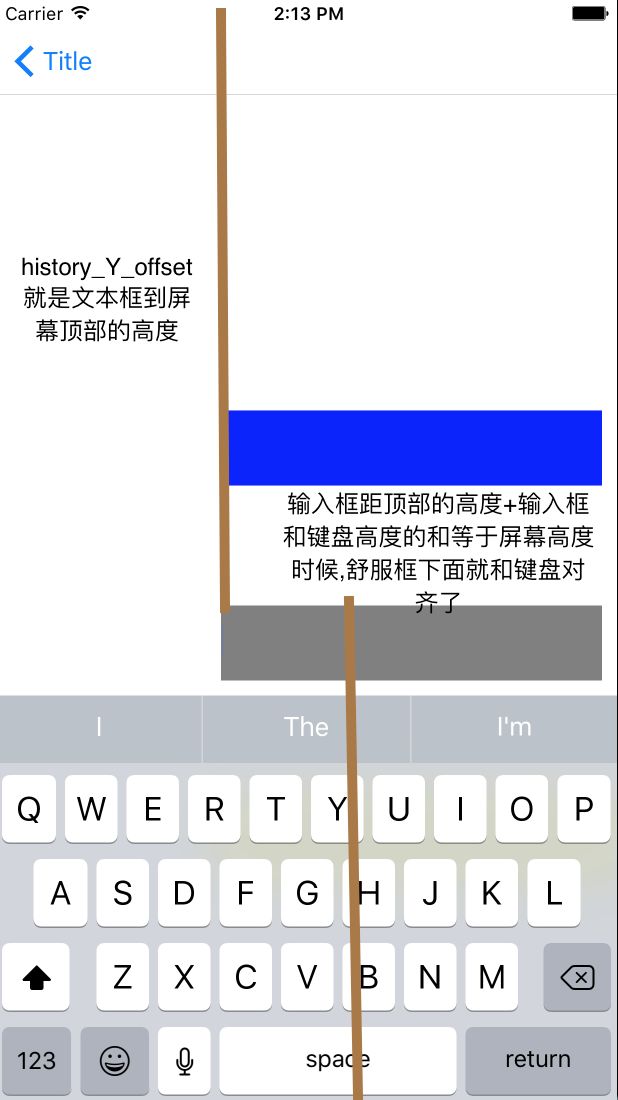
Task: Go back using the Title button
Action: 53,61
